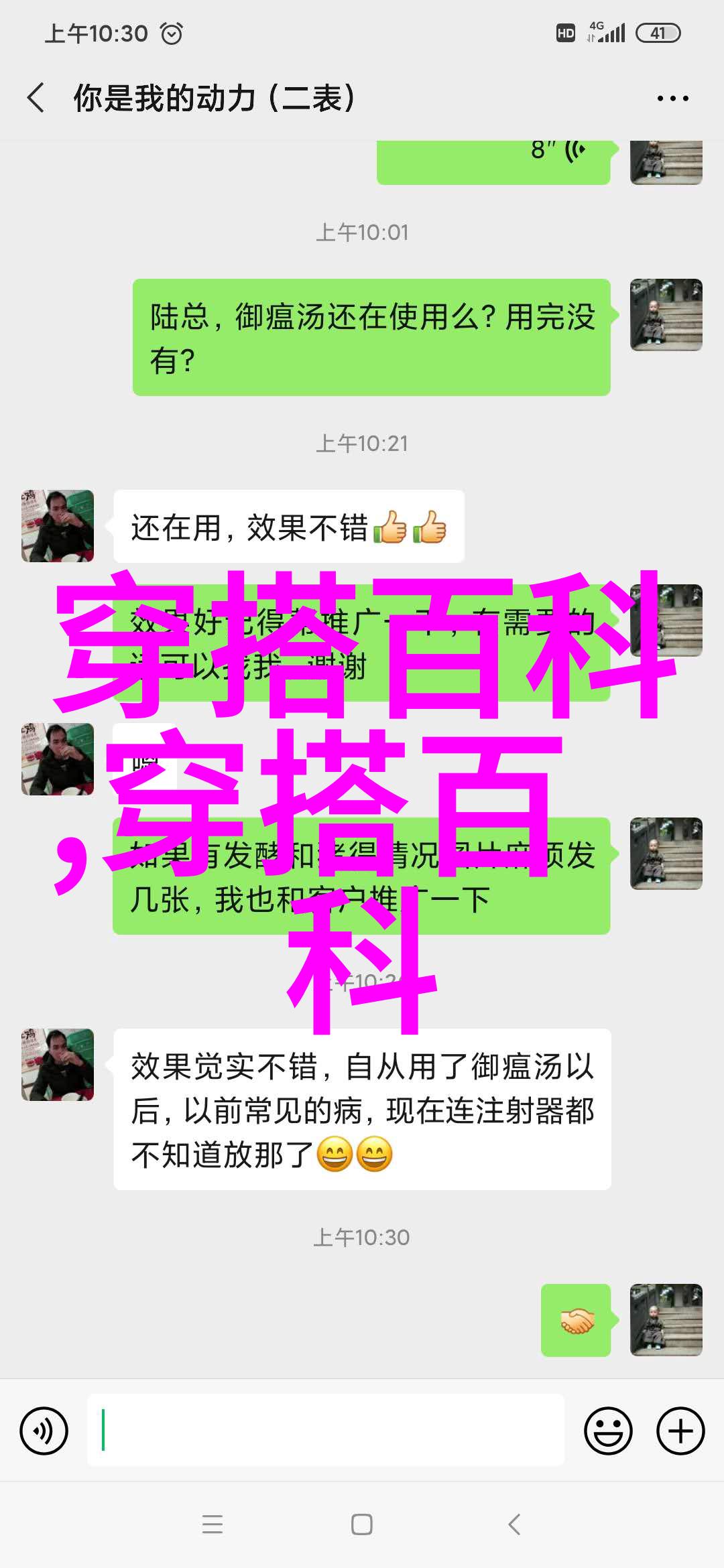Open the chat's three-dot menu
Viewport: 724px width, 1568px height.
(x=672, y=99)
